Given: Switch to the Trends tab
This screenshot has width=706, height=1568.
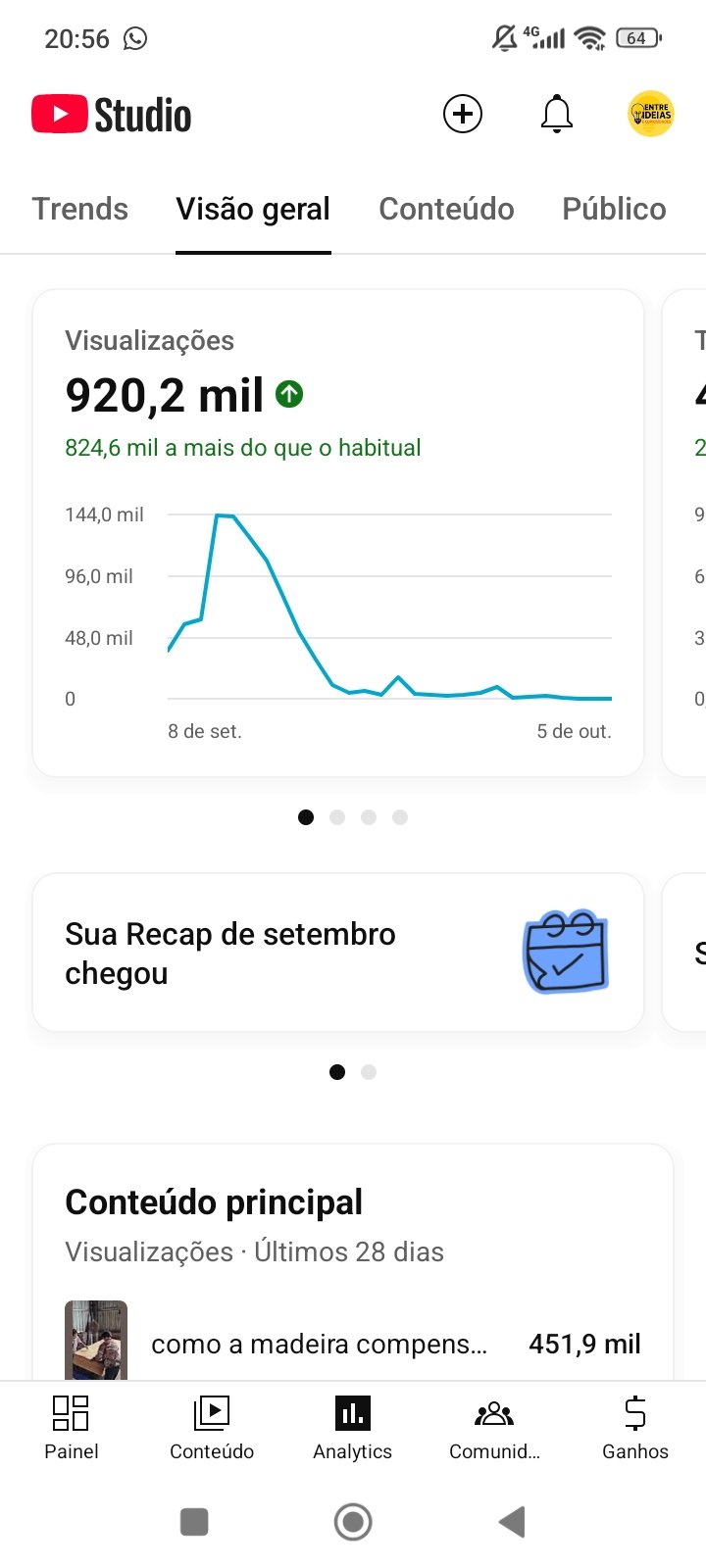Looking at the screenshot, I should point(80,209).
